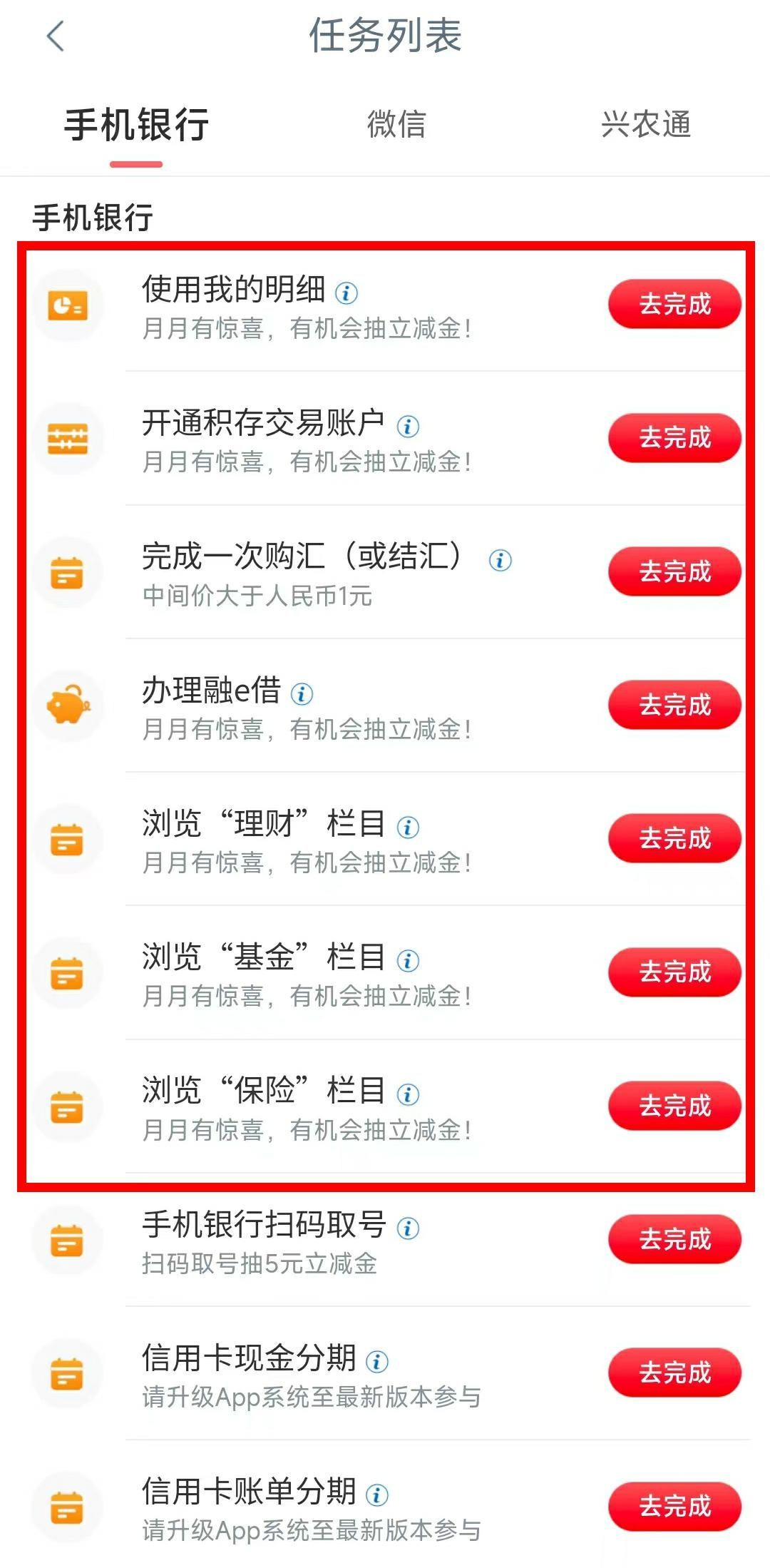Tap 去完成 for 信用卡现金分期
The height and width of the screenshot is (1568, 770).
[674, 1373]
